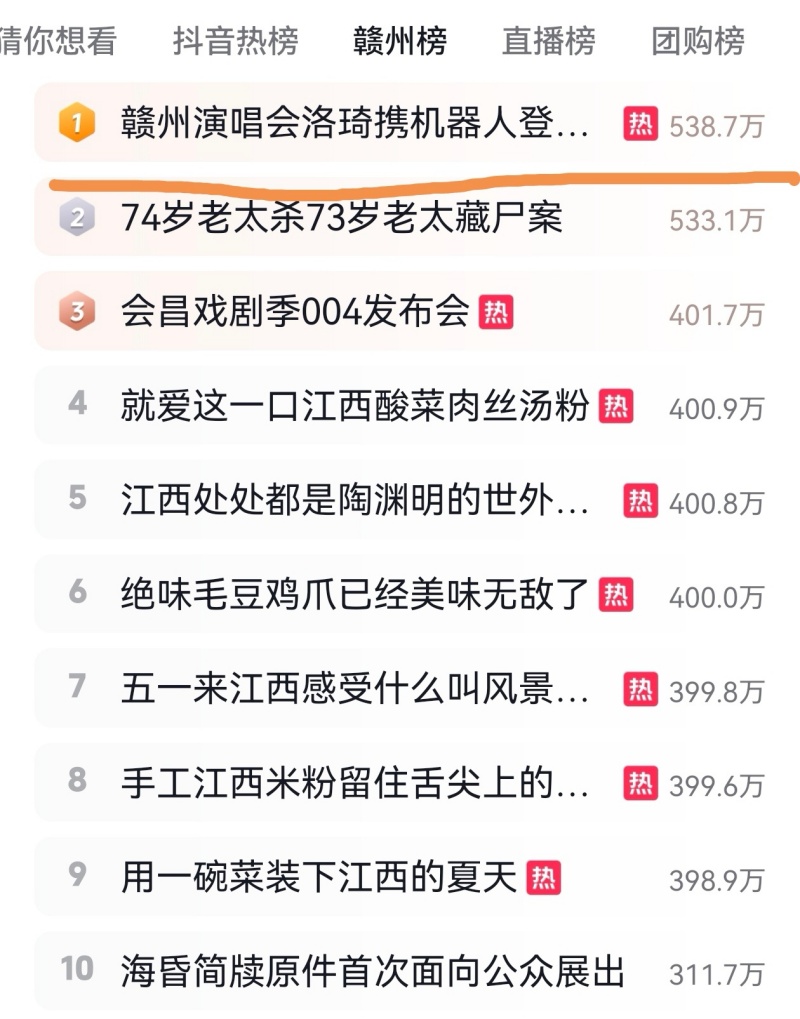Viewport: 800px width, 1019px height.
Task: Open 江西处处都是陶渊明的世外 topic
Action: click(x=354, y=500)
